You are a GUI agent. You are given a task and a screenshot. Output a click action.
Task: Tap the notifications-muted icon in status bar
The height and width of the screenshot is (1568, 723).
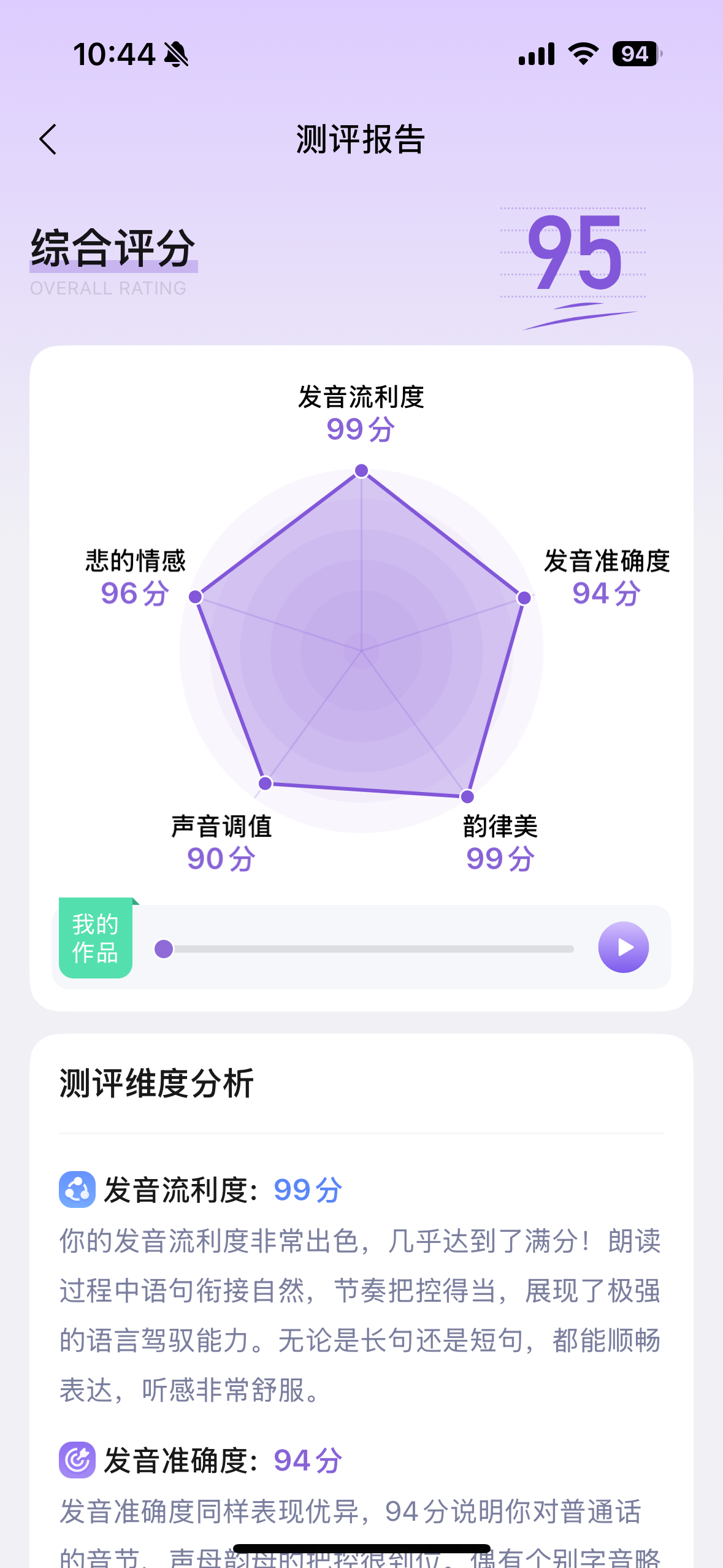point(175,54)
